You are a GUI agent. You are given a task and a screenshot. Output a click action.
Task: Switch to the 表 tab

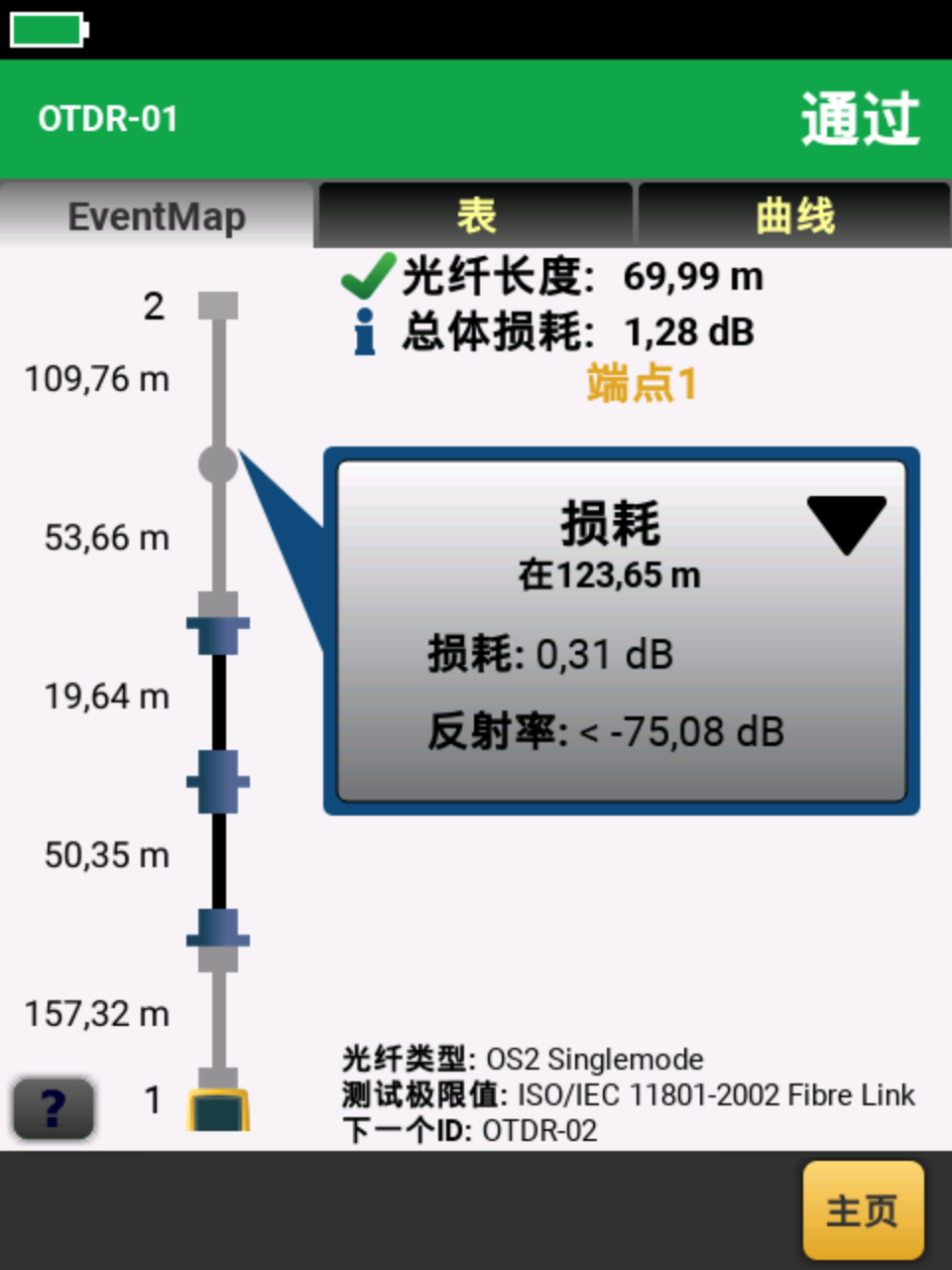pos(475,215)
